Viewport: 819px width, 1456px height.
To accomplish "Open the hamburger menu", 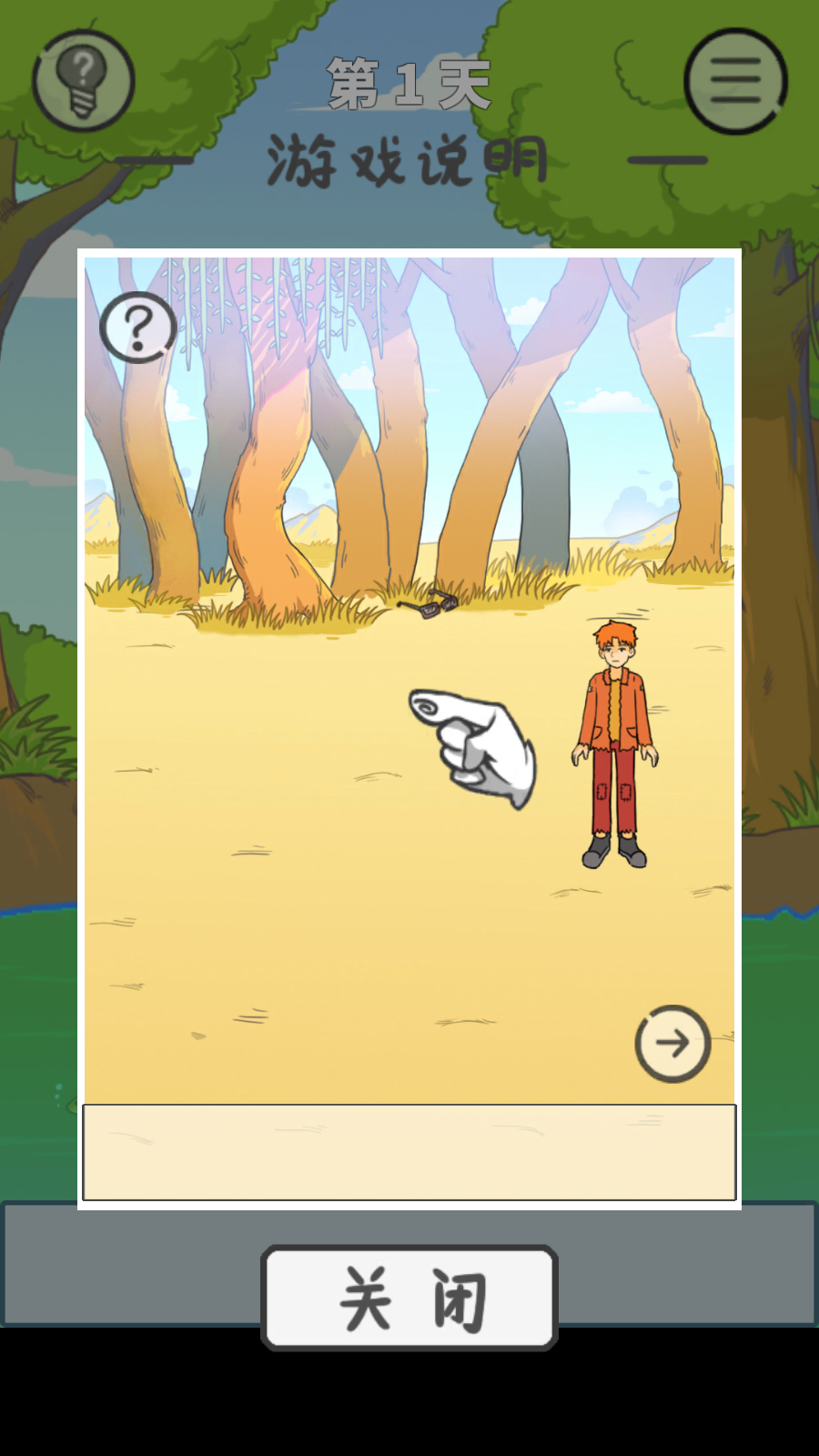I will click(735, 81).
